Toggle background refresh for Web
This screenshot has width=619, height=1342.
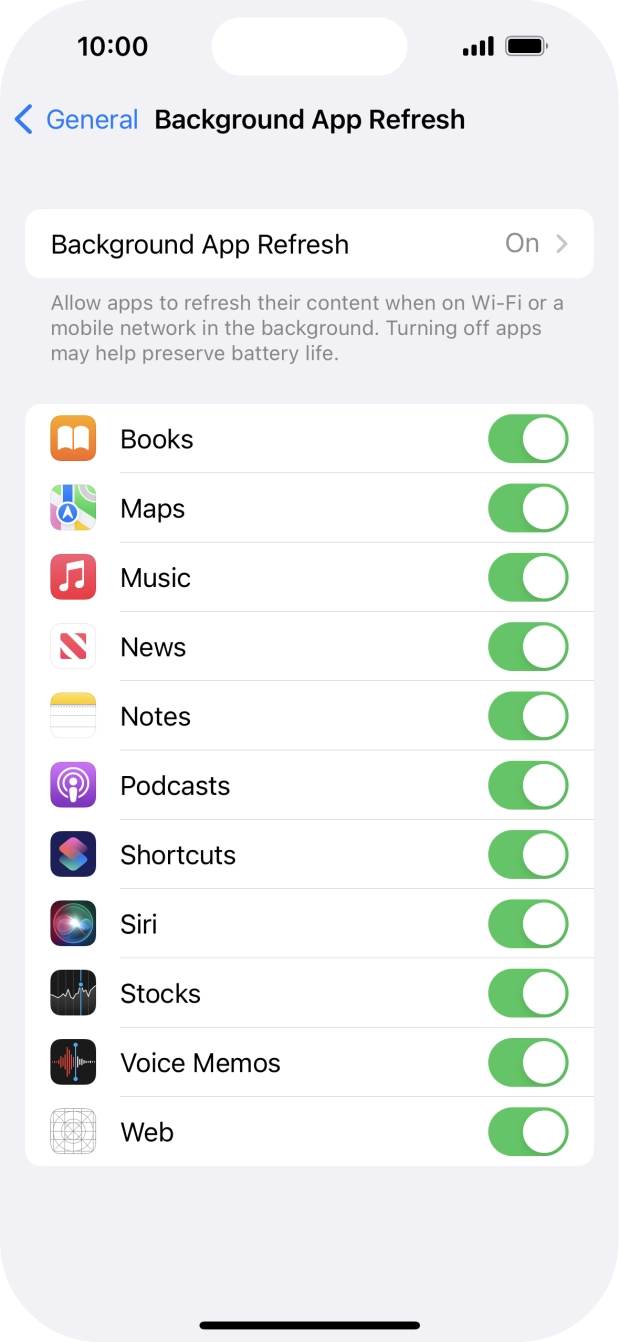(x=528, y=1132)
